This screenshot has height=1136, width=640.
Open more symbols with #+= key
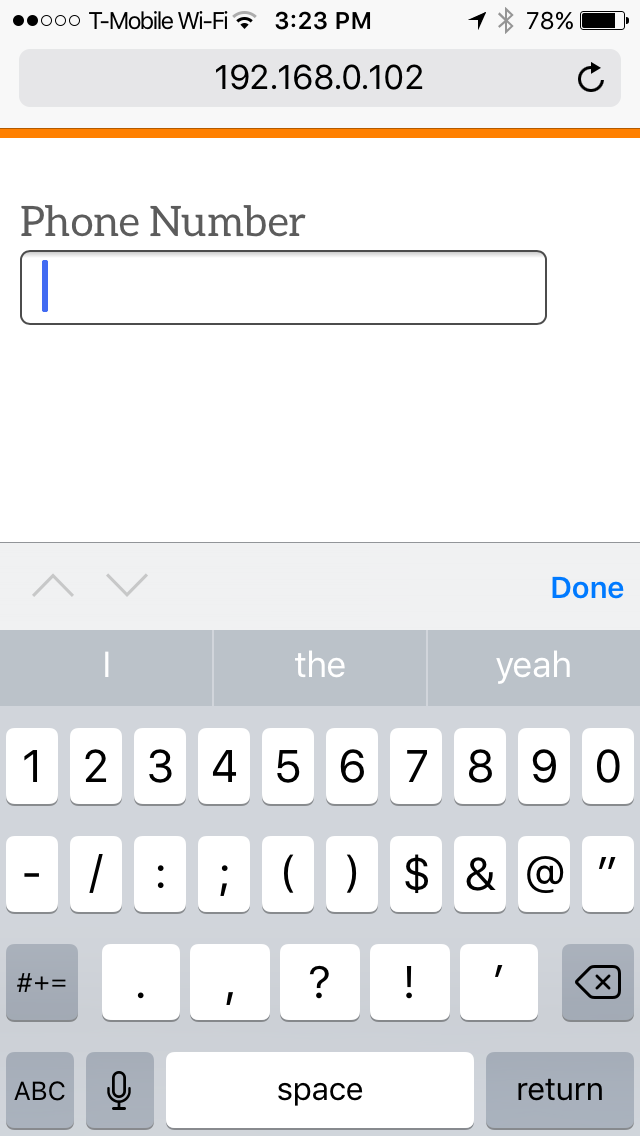(42, 982)
